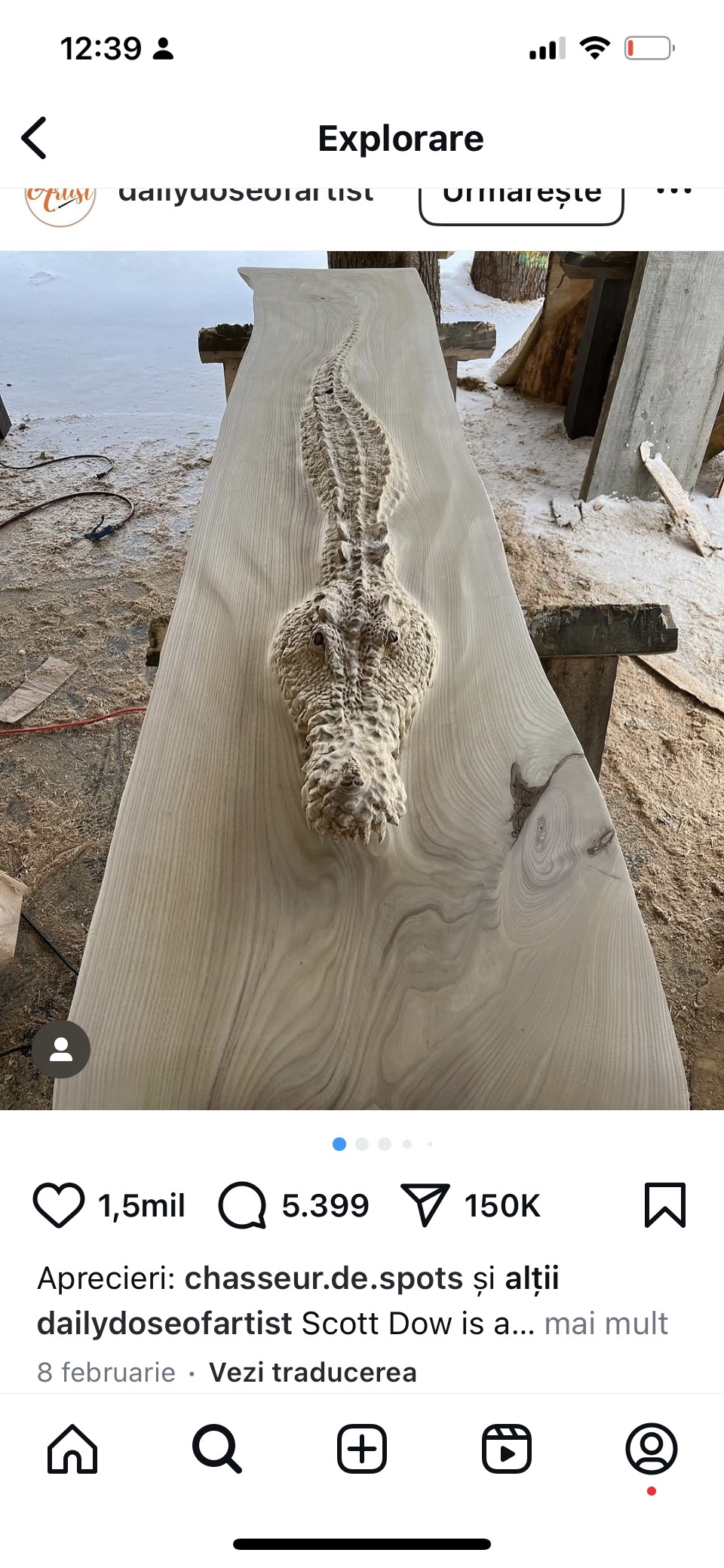Tap the Urmărește follow button

pyautogui.click(x=521, y=202)
